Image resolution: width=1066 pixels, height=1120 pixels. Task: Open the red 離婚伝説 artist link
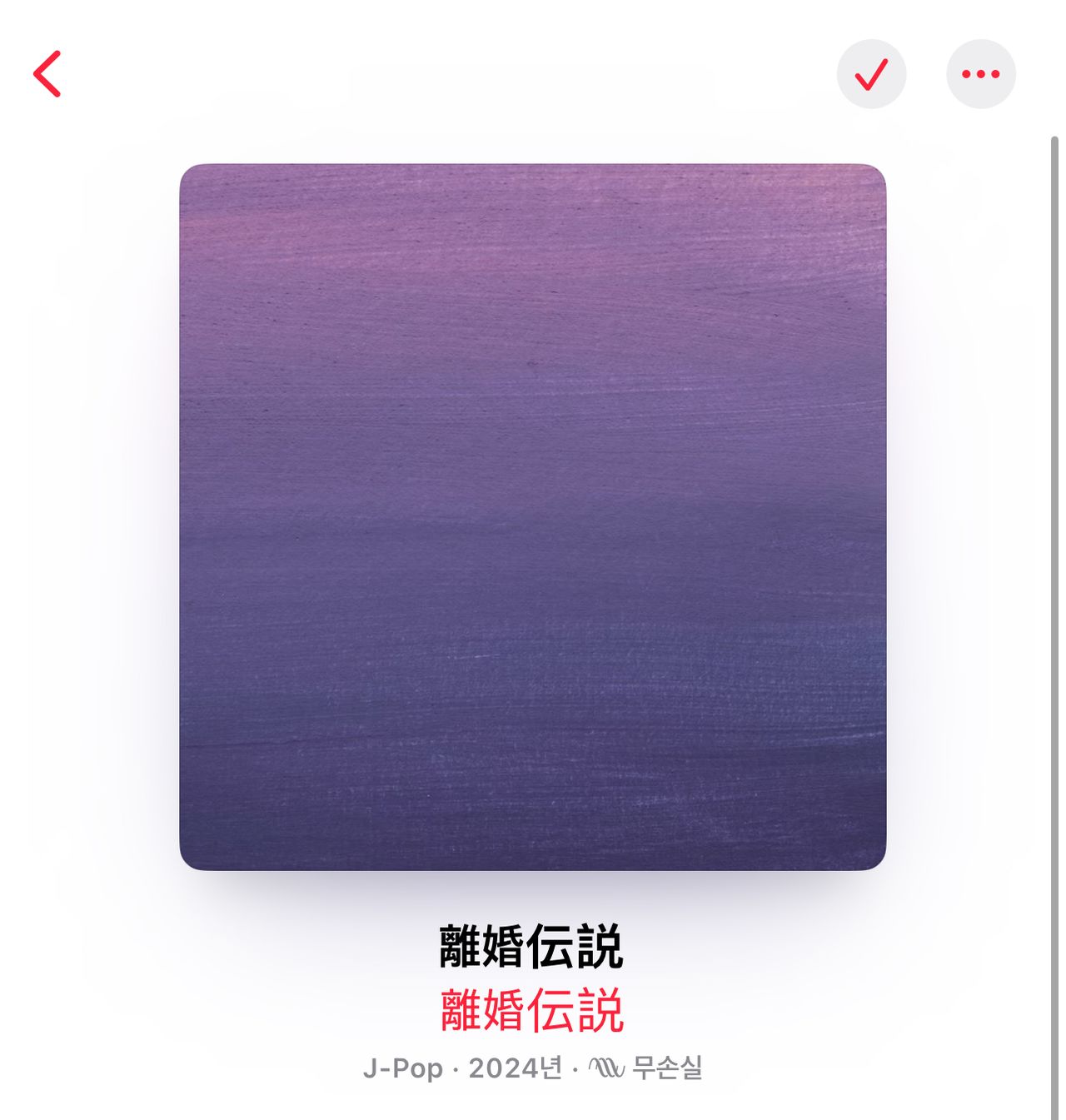[x=531, y=1010]
